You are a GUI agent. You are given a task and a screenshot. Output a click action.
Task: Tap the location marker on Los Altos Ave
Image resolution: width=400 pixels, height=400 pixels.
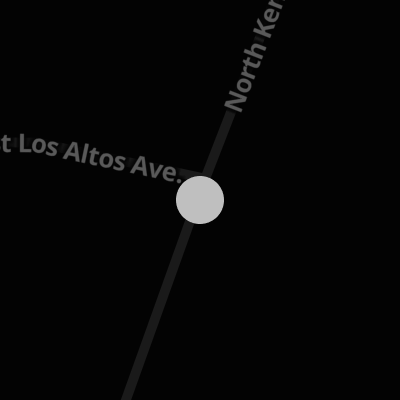coord(200,200)
